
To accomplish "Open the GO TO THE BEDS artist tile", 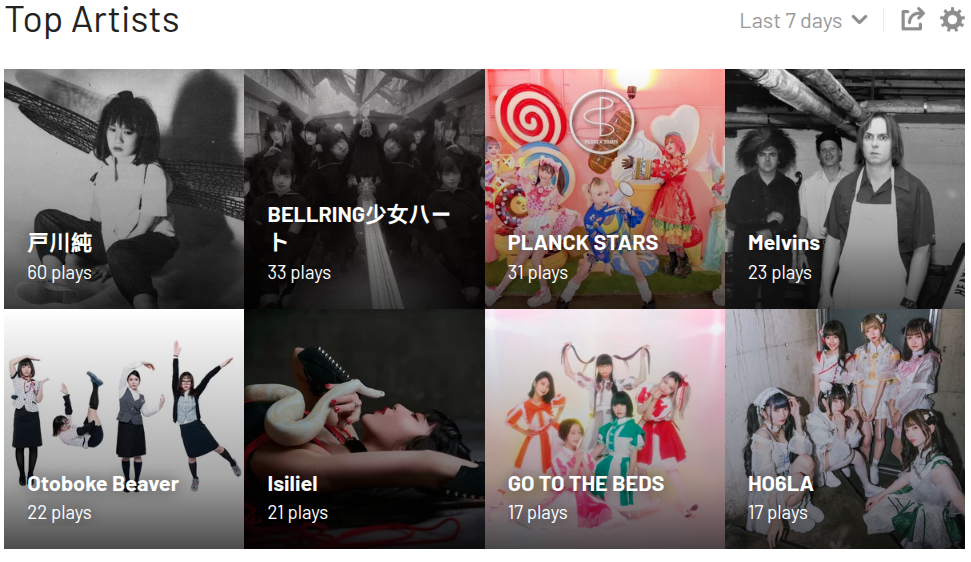I will pos(604,428).
